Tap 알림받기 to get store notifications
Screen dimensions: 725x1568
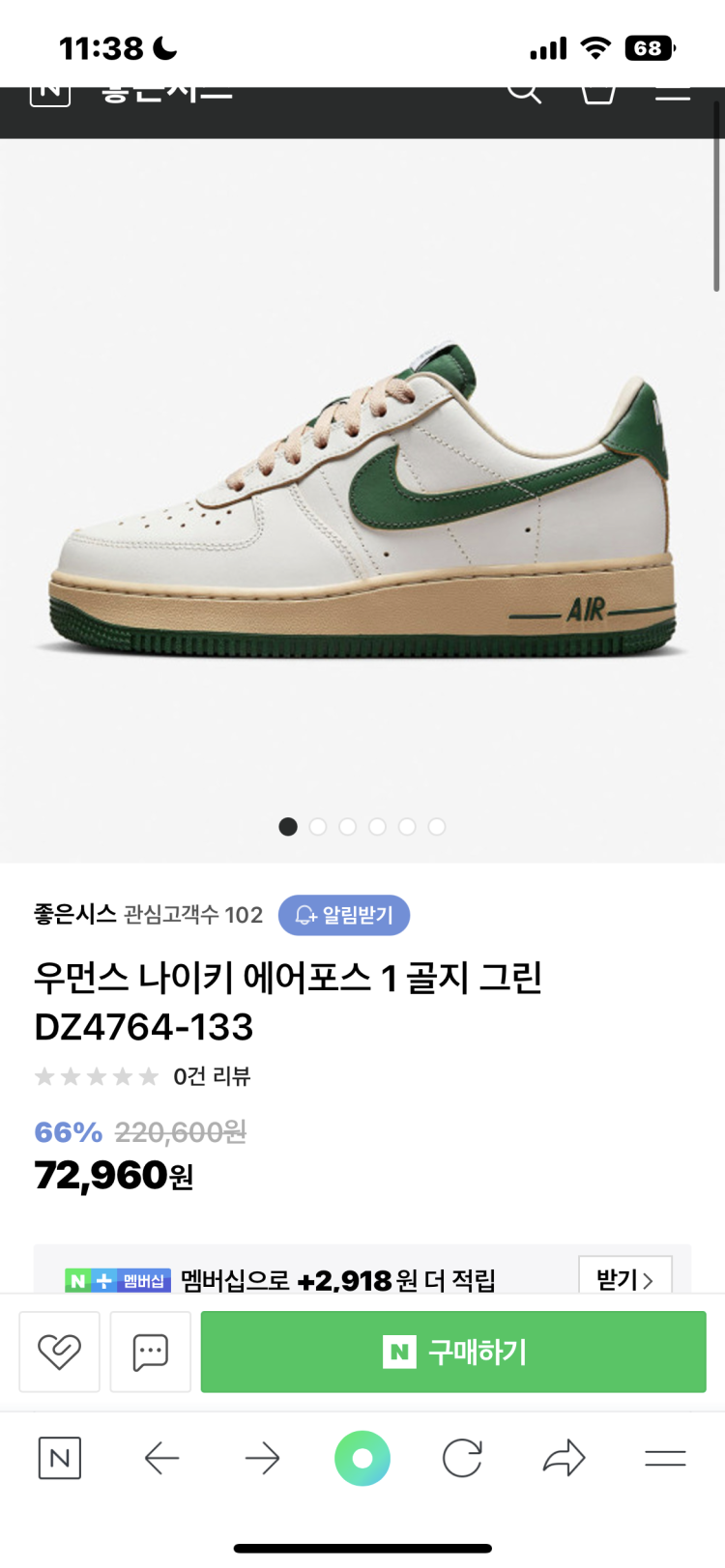(344, 915)
